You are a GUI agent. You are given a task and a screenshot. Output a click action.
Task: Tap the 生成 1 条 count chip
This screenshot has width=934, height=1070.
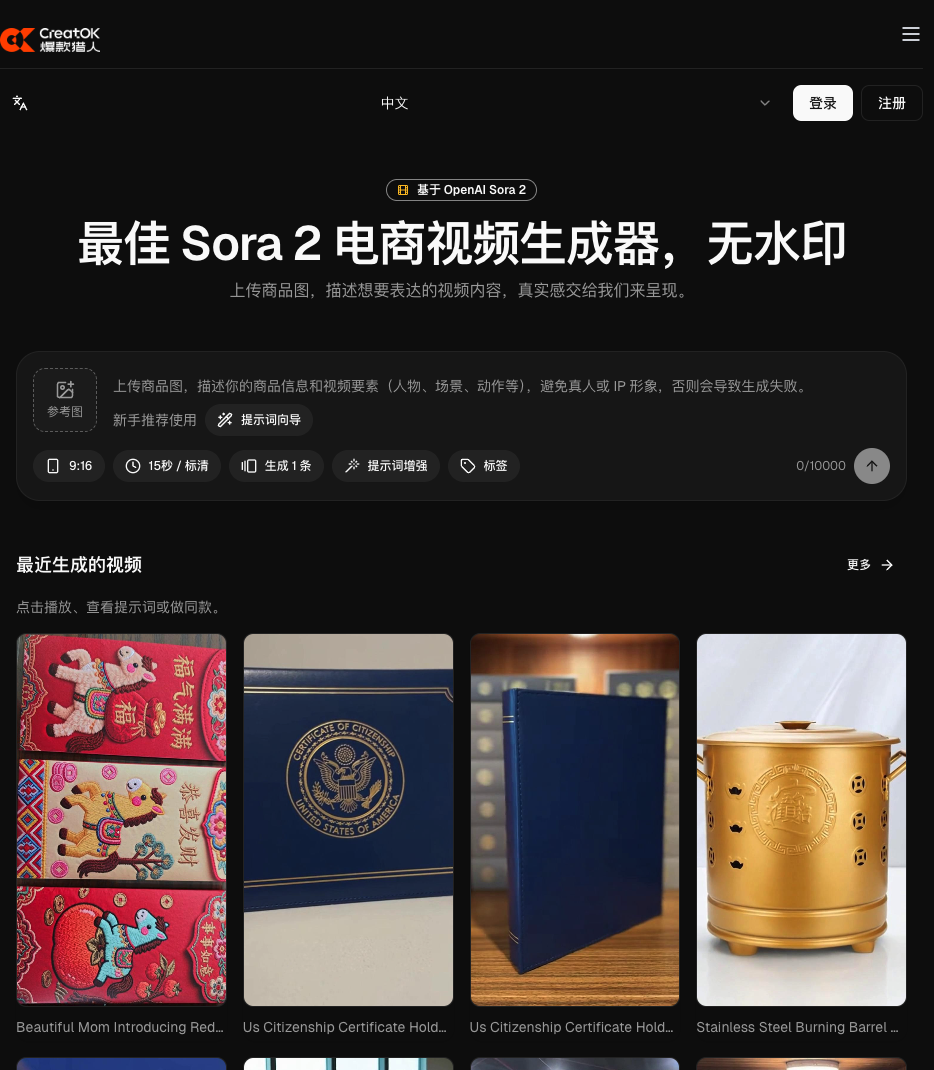(276, 466)
